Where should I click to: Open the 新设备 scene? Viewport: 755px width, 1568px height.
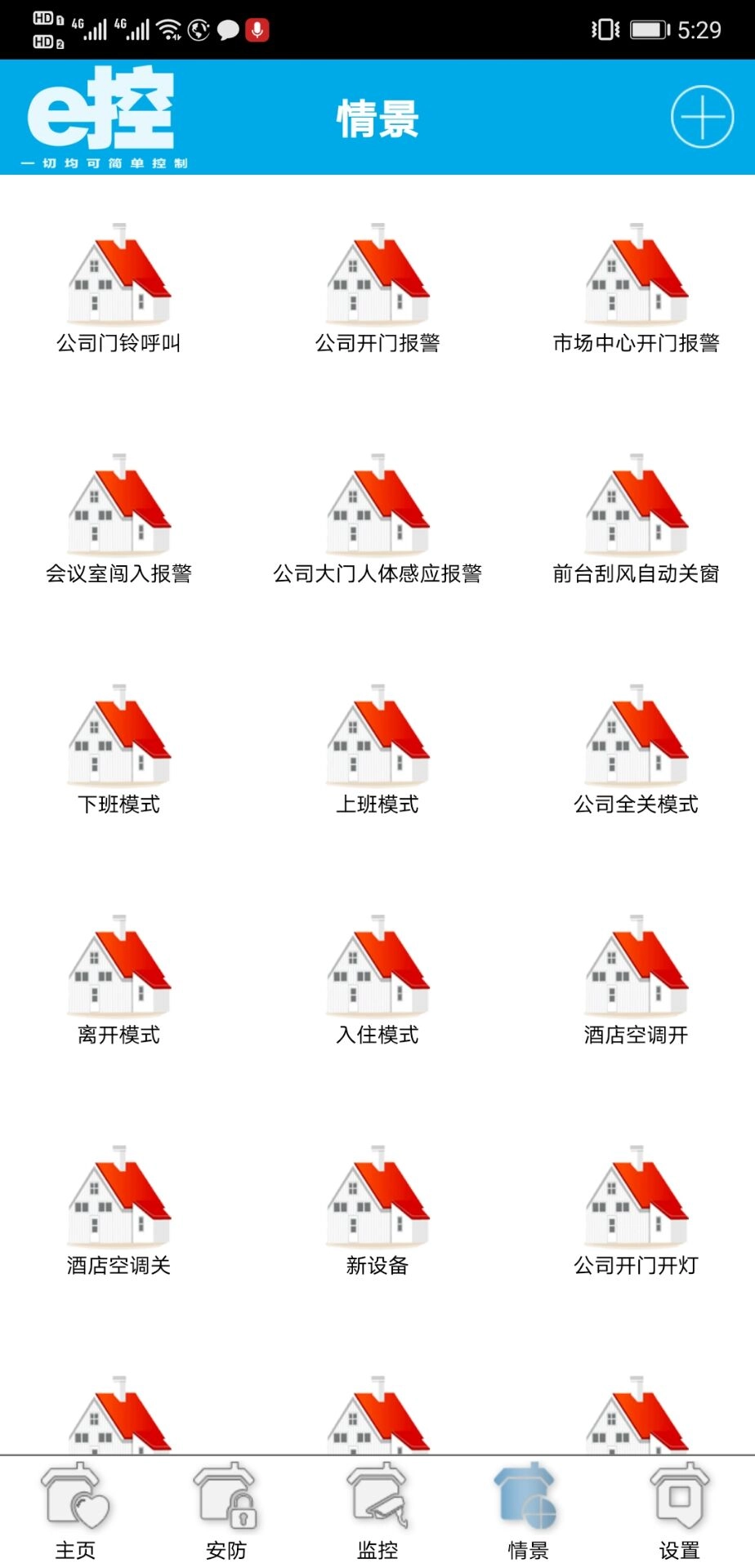(x=377, y=1207)
